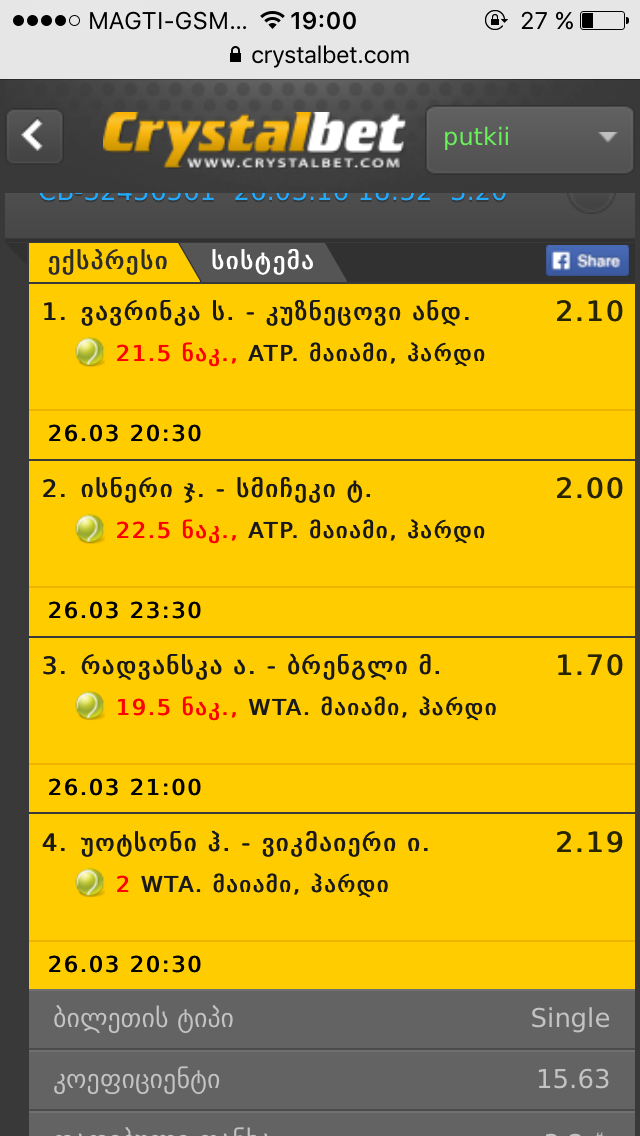The height and width of the screenshot is (1136, 640).
Task: Share the ticket on Facebook
Action: pyautogui.click(x=587, y=261)
